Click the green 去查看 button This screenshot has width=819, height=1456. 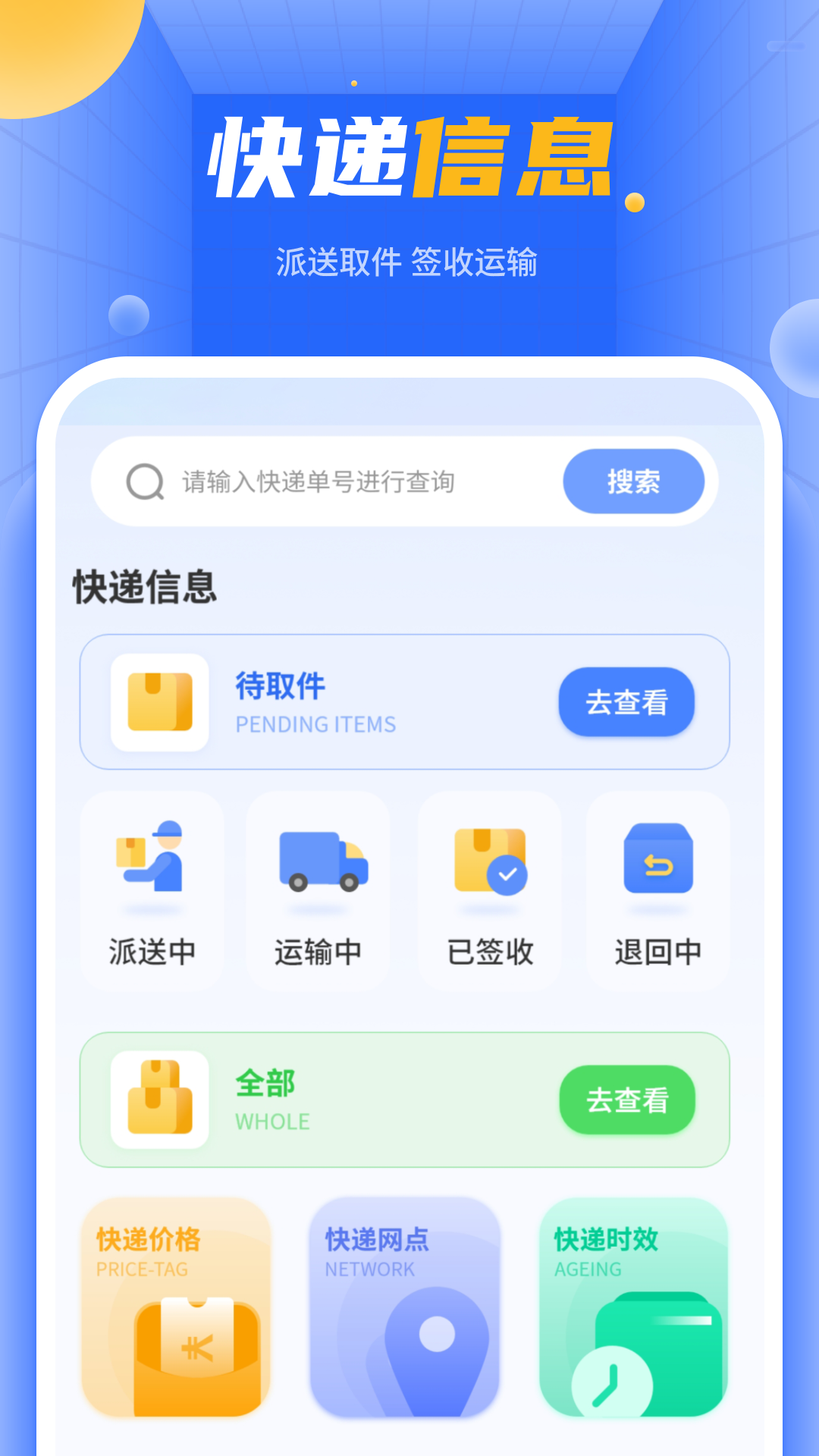coord(626,1101)
